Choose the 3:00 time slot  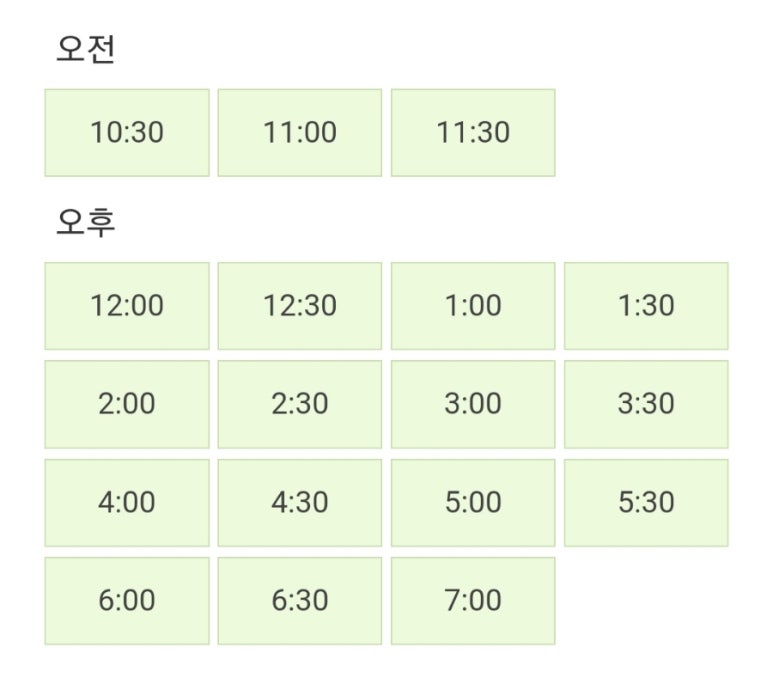473,404
